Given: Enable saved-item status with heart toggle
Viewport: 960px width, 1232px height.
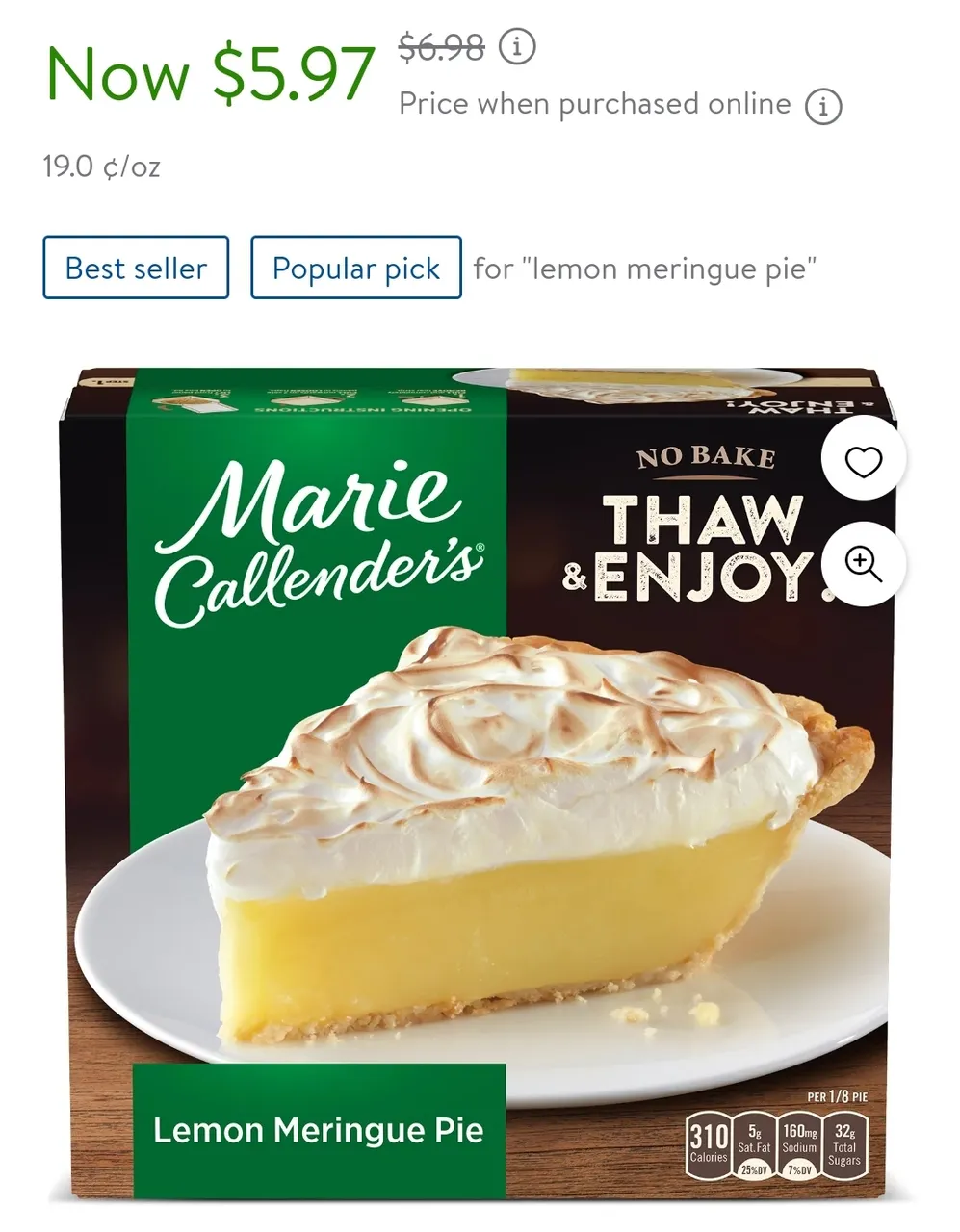Looking at the screenshot, I should (x=863, y=461).
